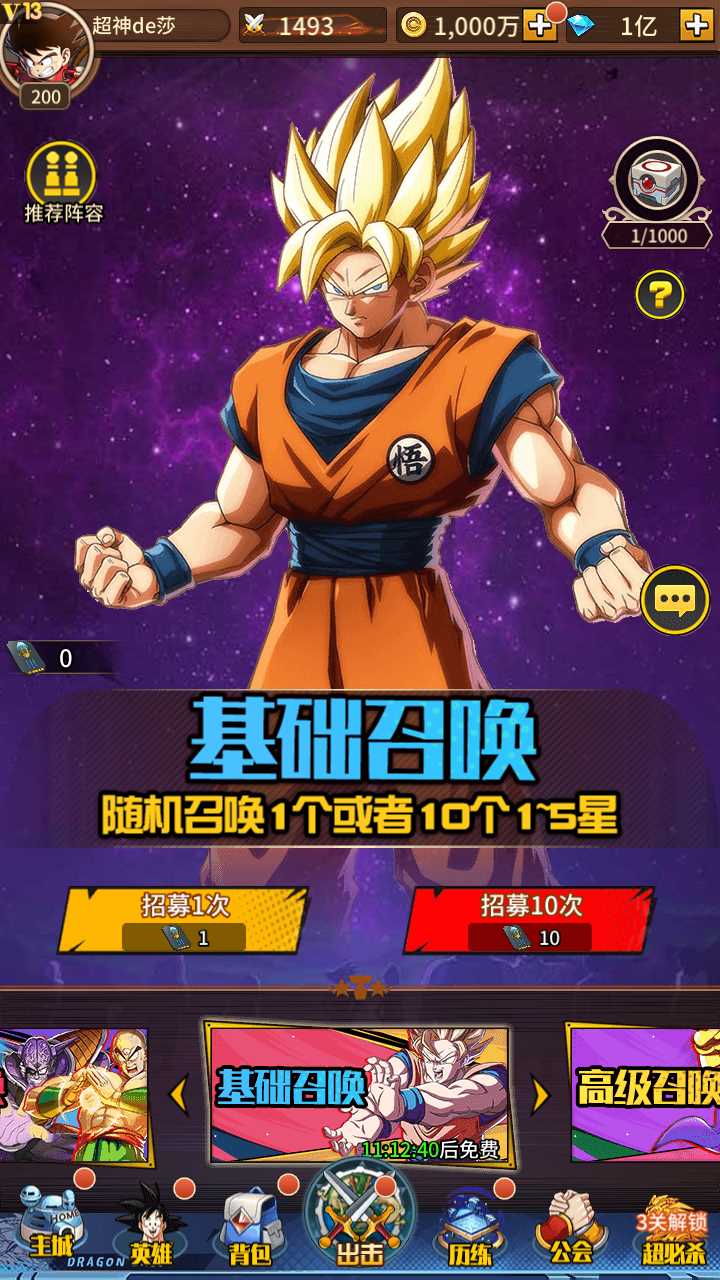
Task: Show previous summon banner with left arrow
Action: (x=179, y=1096)
